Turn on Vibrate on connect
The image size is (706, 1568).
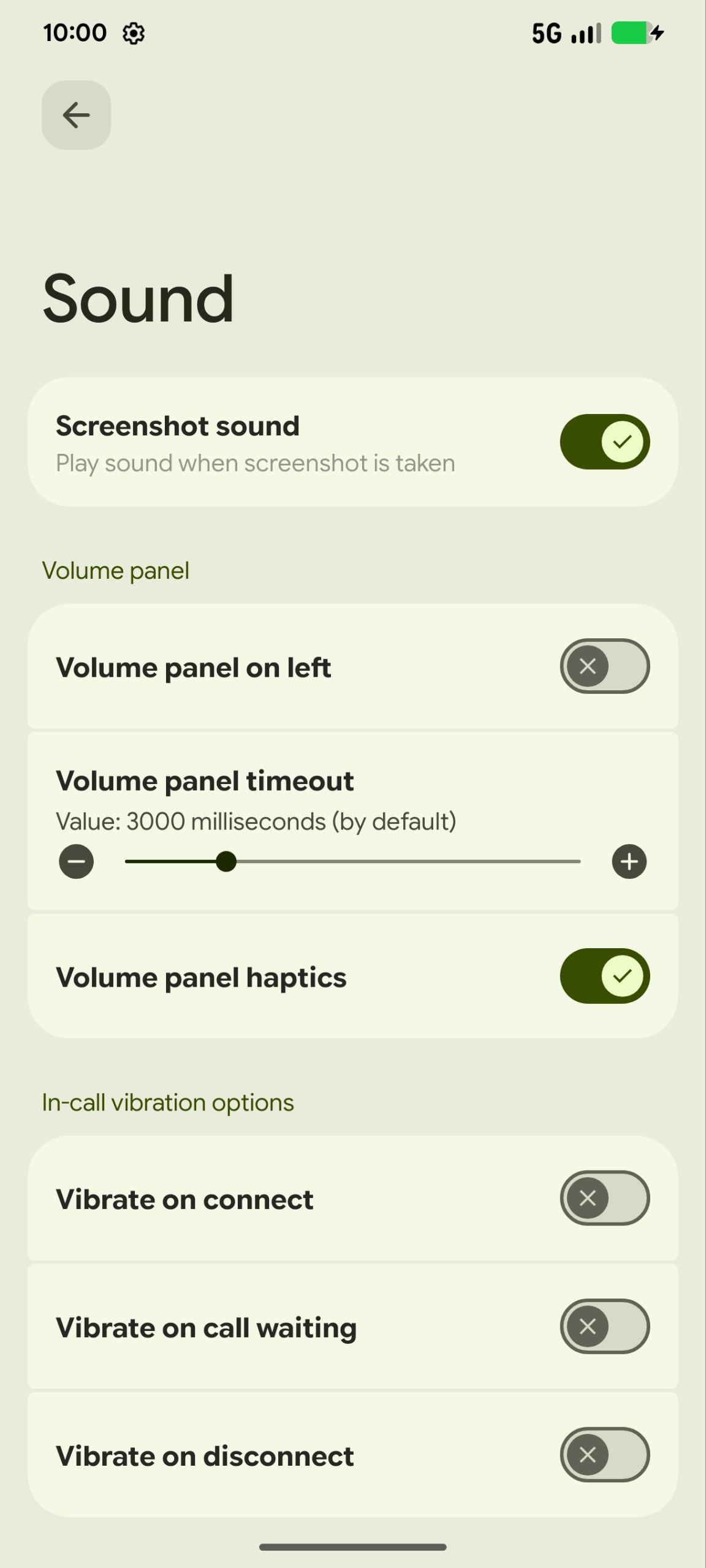pyautogui.click(x=604, y=1198)
